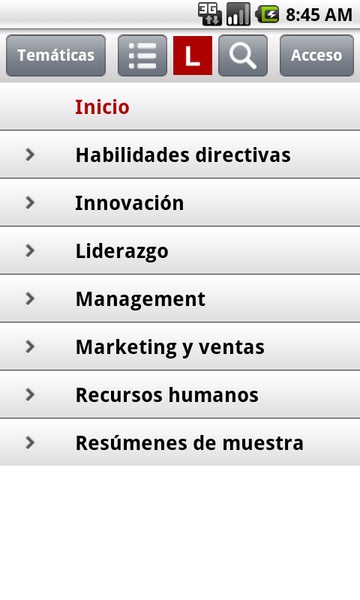Open the search magnifier
Screen dimensions: 360x600
click(243, 55)
